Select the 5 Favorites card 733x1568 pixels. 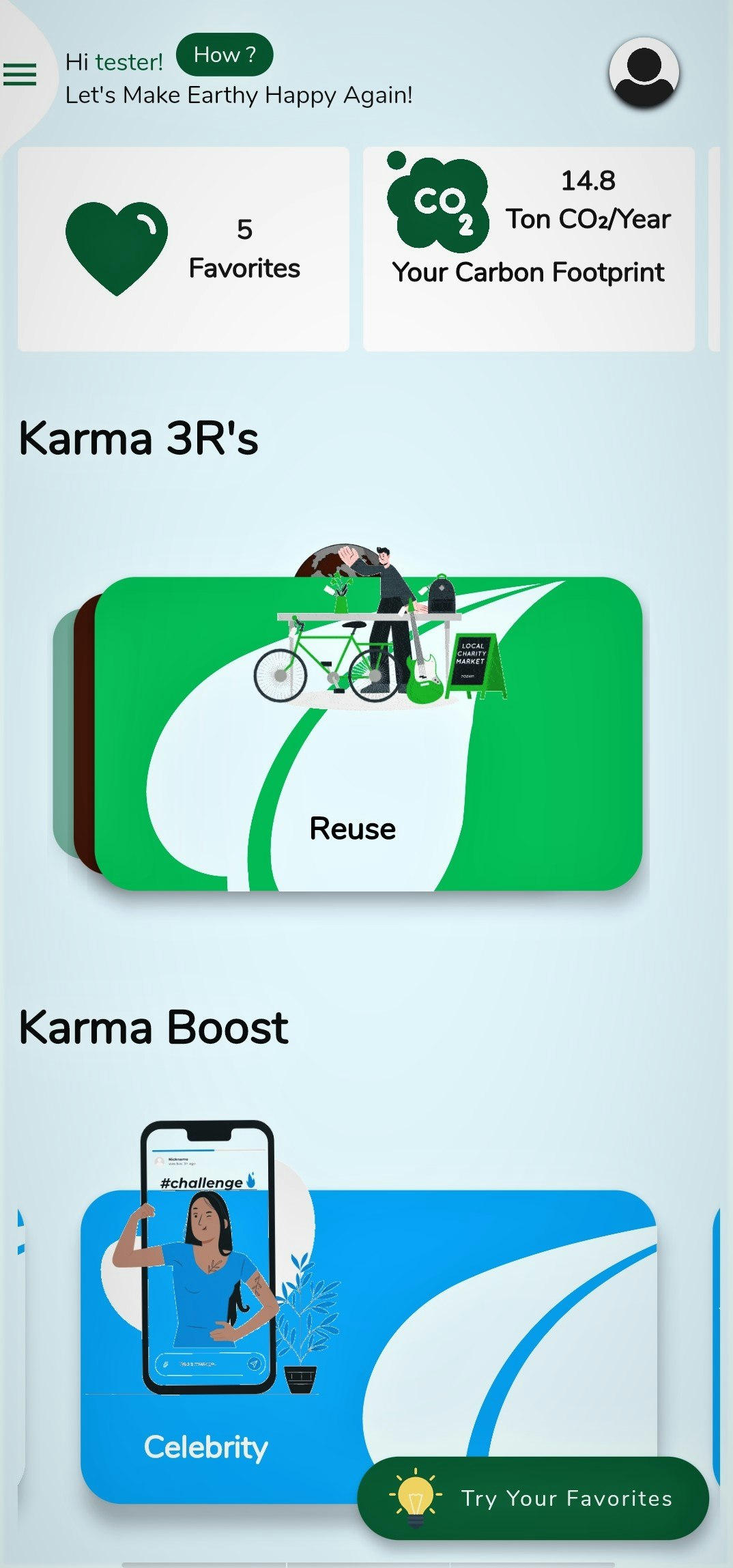[184, 246]
